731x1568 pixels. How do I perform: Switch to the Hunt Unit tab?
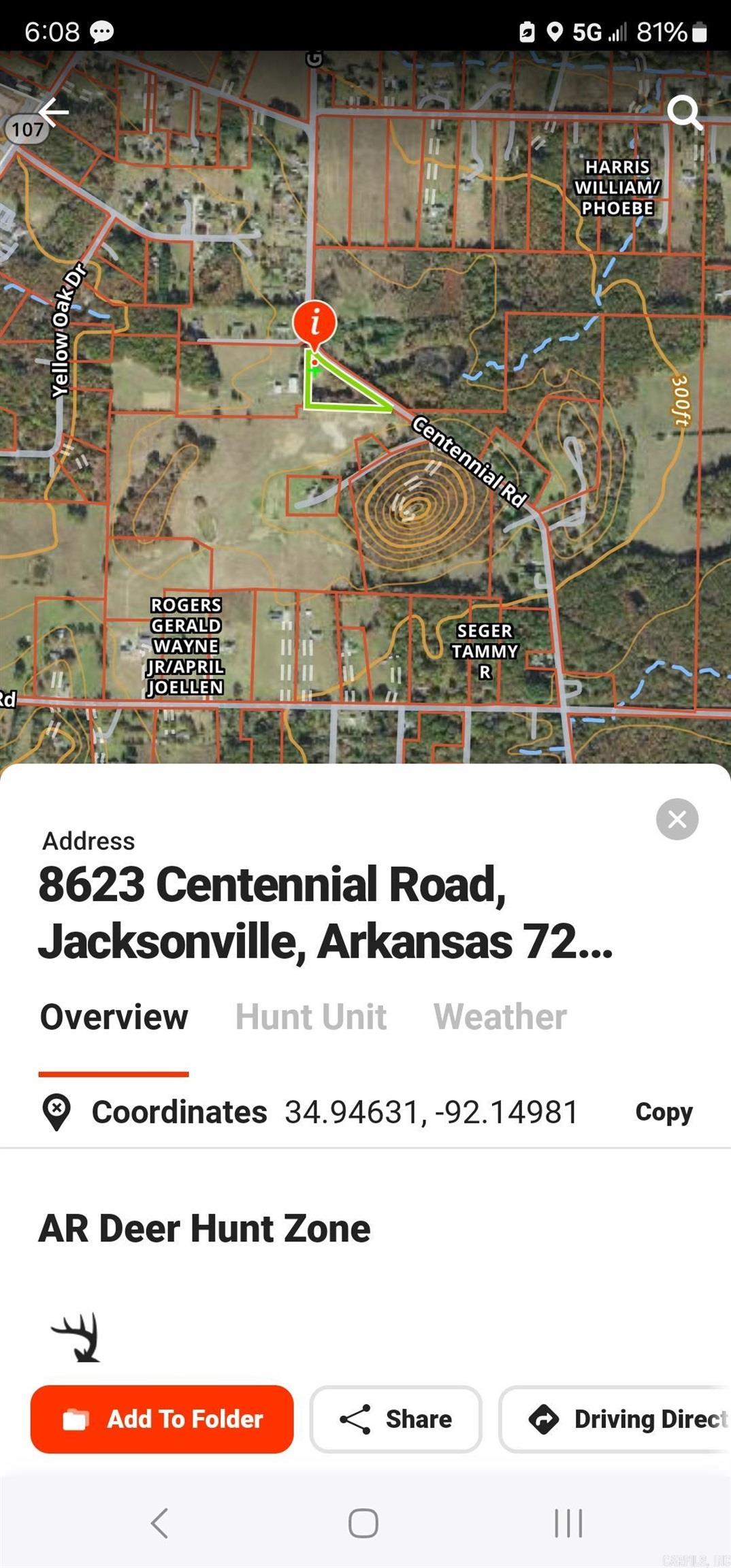coord(311,1017)
